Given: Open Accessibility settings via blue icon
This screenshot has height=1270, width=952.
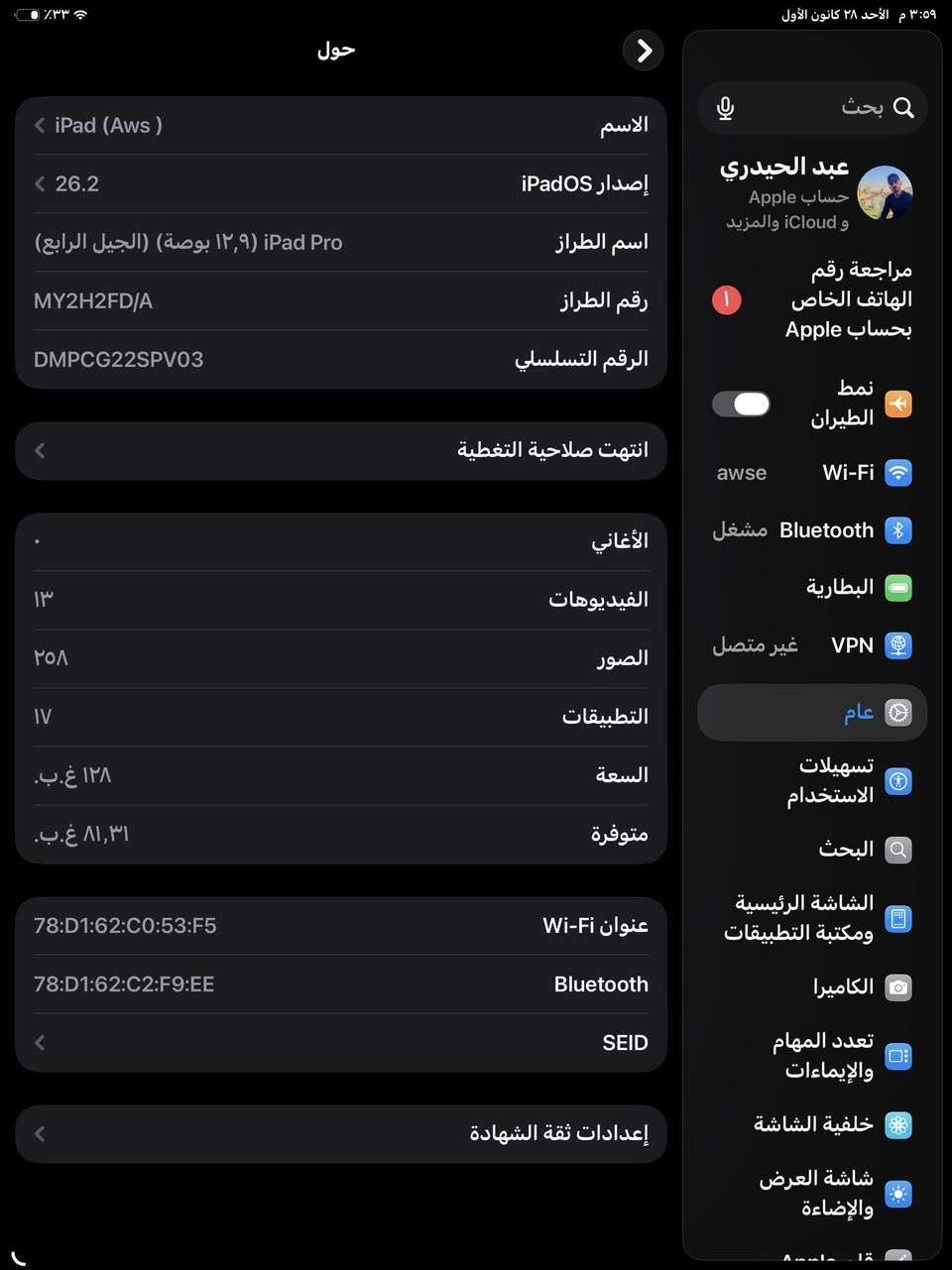Looking at the screenshot, I should (x=898, y=781).
